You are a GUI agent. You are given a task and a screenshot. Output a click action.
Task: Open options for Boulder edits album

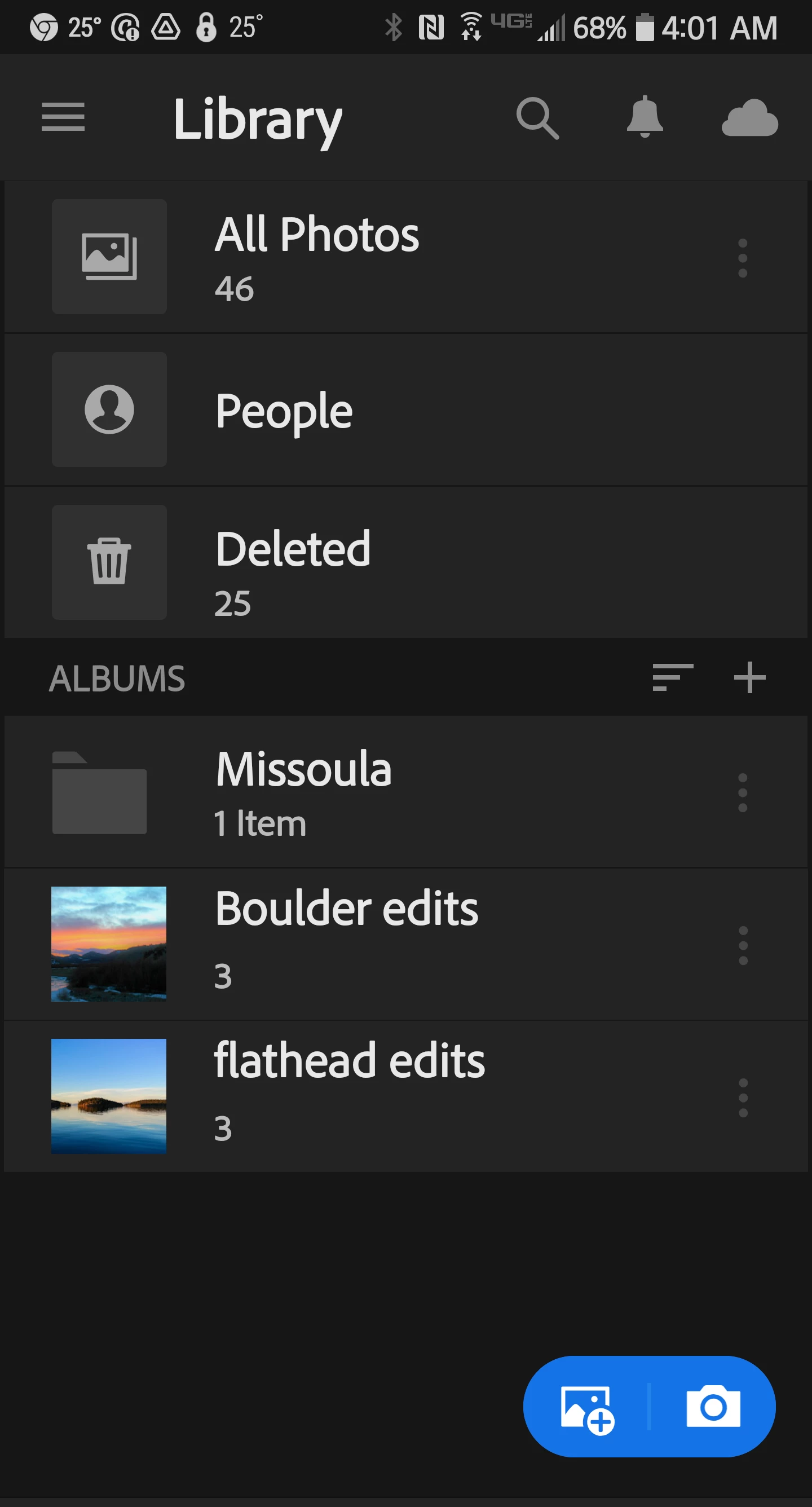coord(743,945)
